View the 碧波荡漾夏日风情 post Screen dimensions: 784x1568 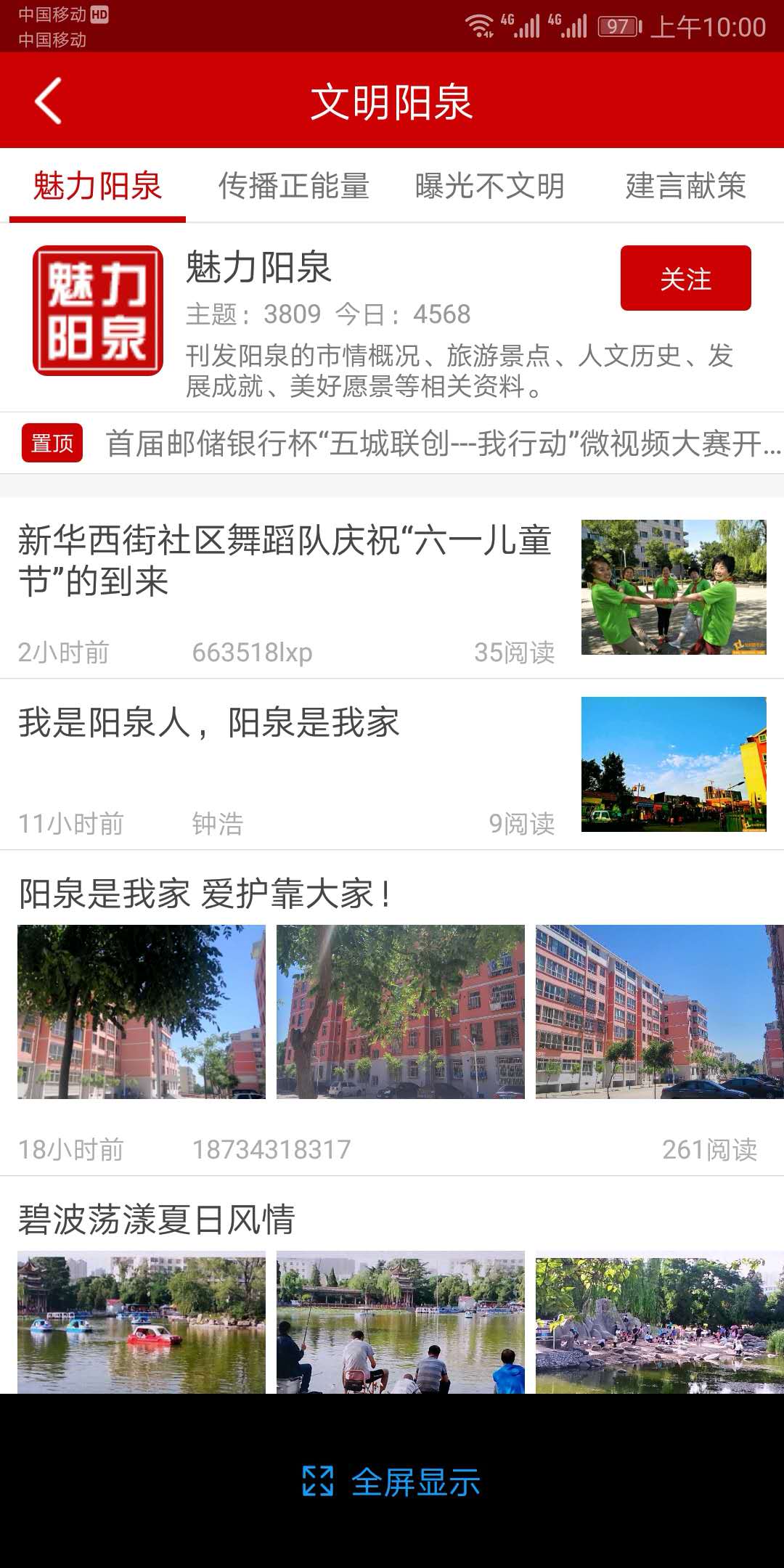(157, 1220)
